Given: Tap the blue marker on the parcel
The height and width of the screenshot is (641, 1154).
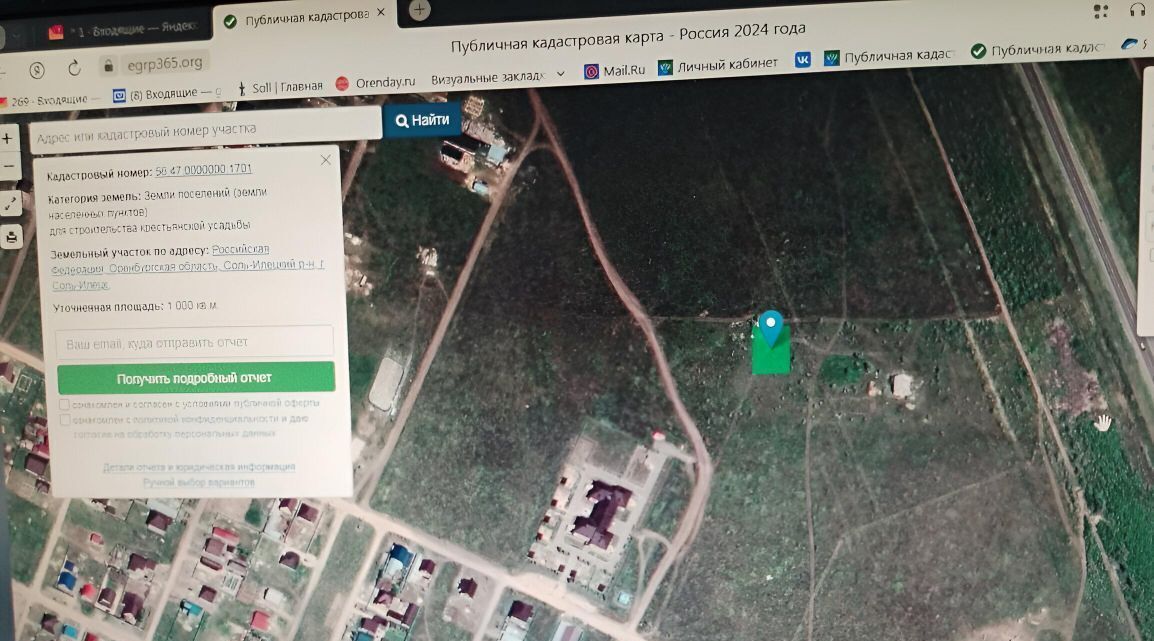Looking at the screenshot, I should tap(770, 325).
